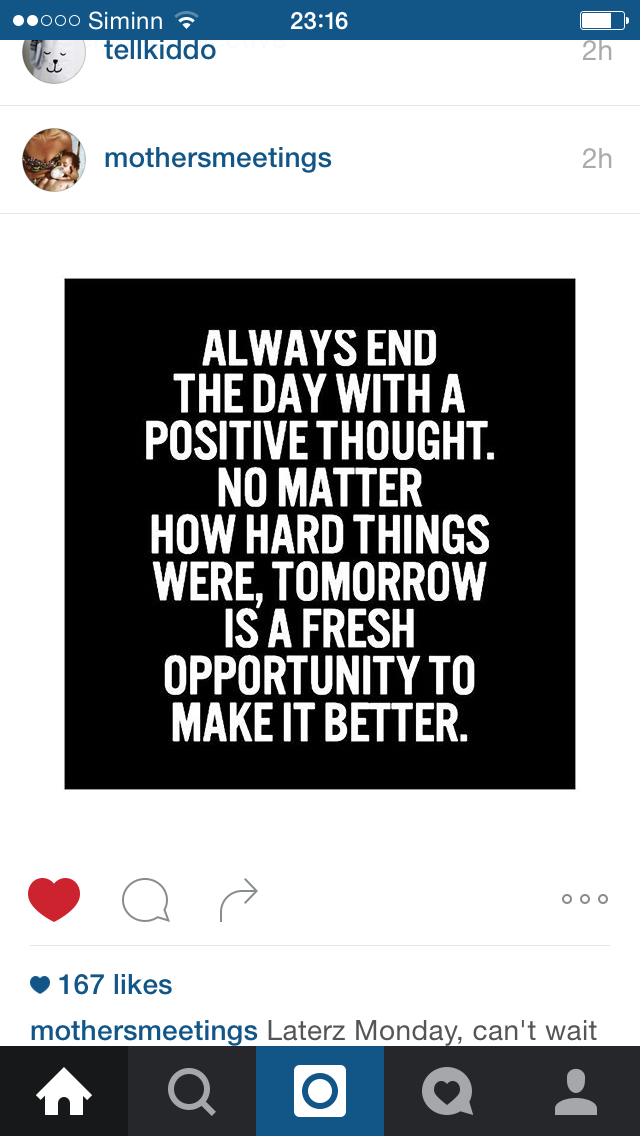
Task: Unlike the mothersmeetings post via red heart
Action: [54, 899]
